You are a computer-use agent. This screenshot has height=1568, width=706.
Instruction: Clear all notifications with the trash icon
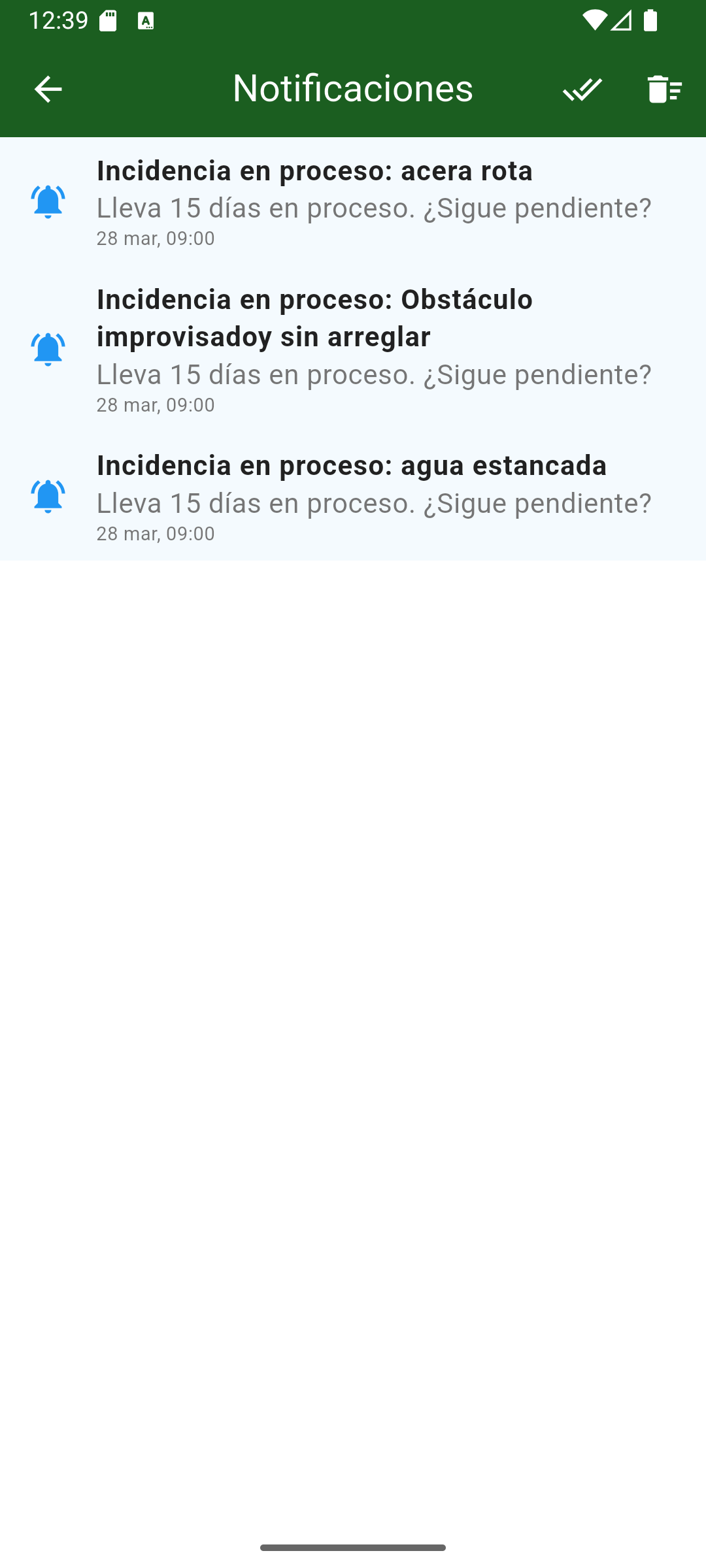click(663, 89)
